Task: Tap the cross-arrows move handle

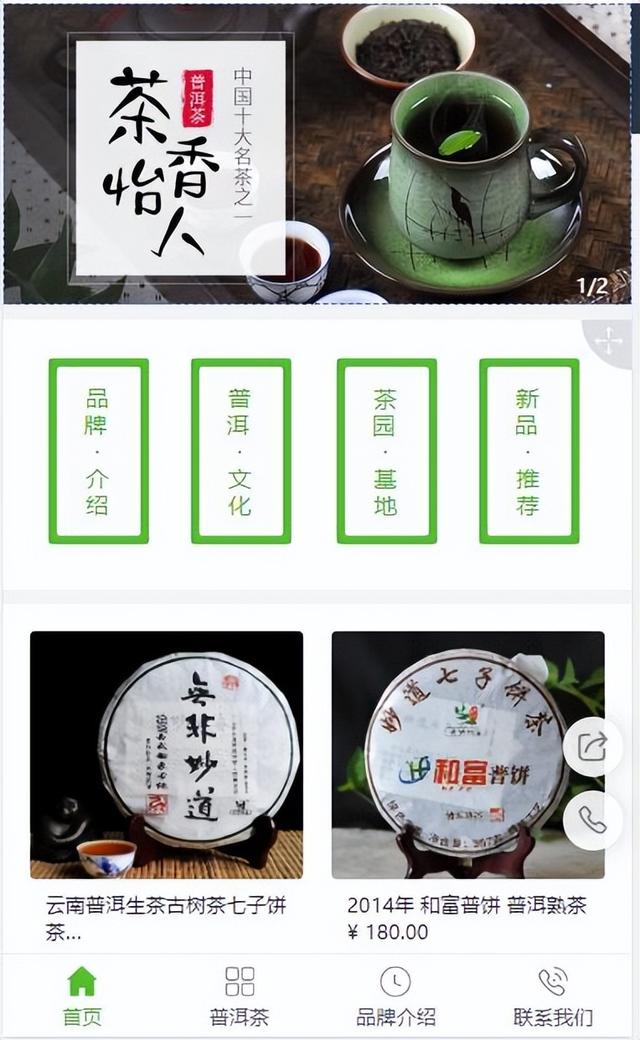Action: 608,342
